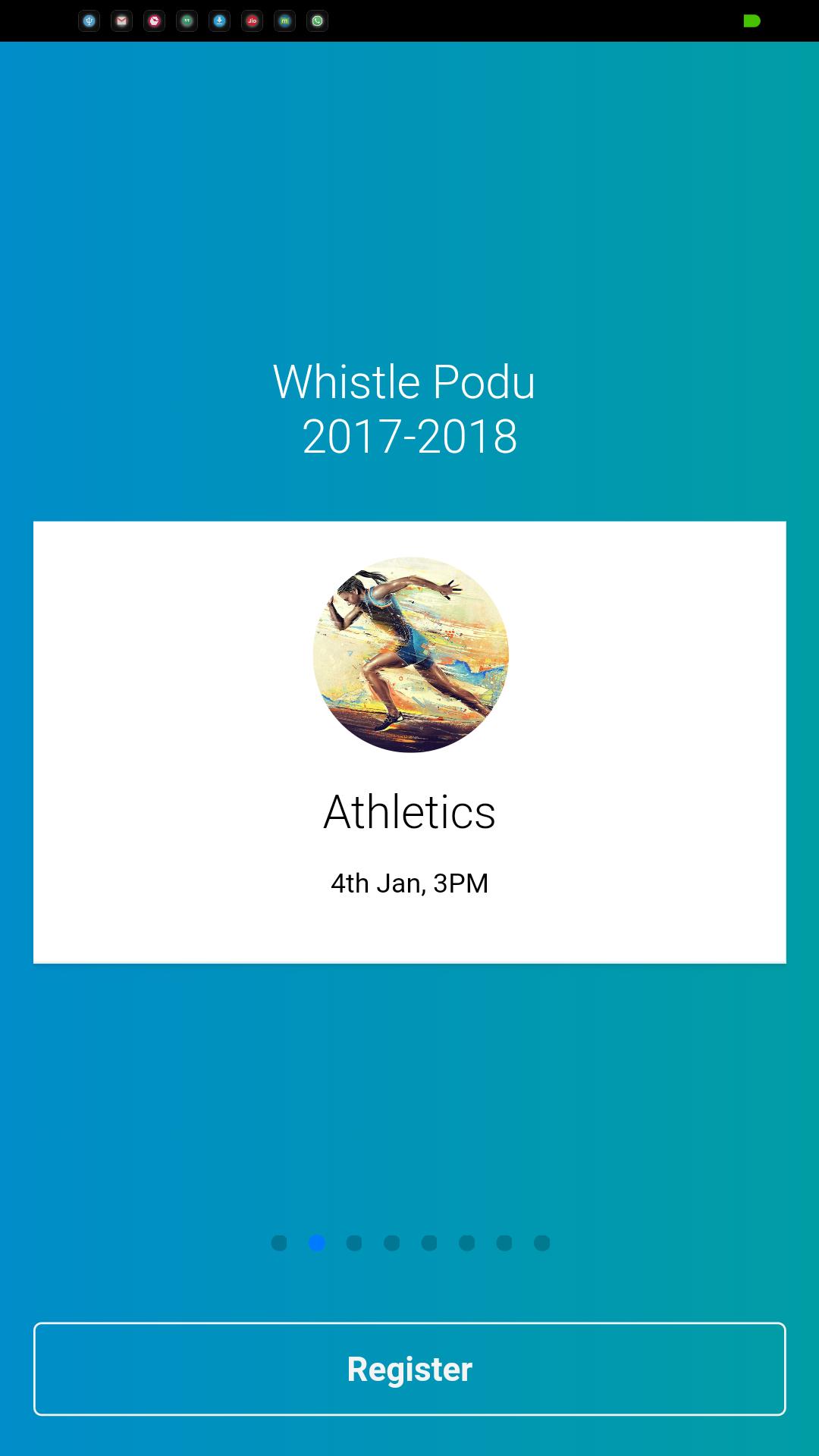Tap the Register button
Screen dimensions: 819x1456
(x=409, y=1369)
